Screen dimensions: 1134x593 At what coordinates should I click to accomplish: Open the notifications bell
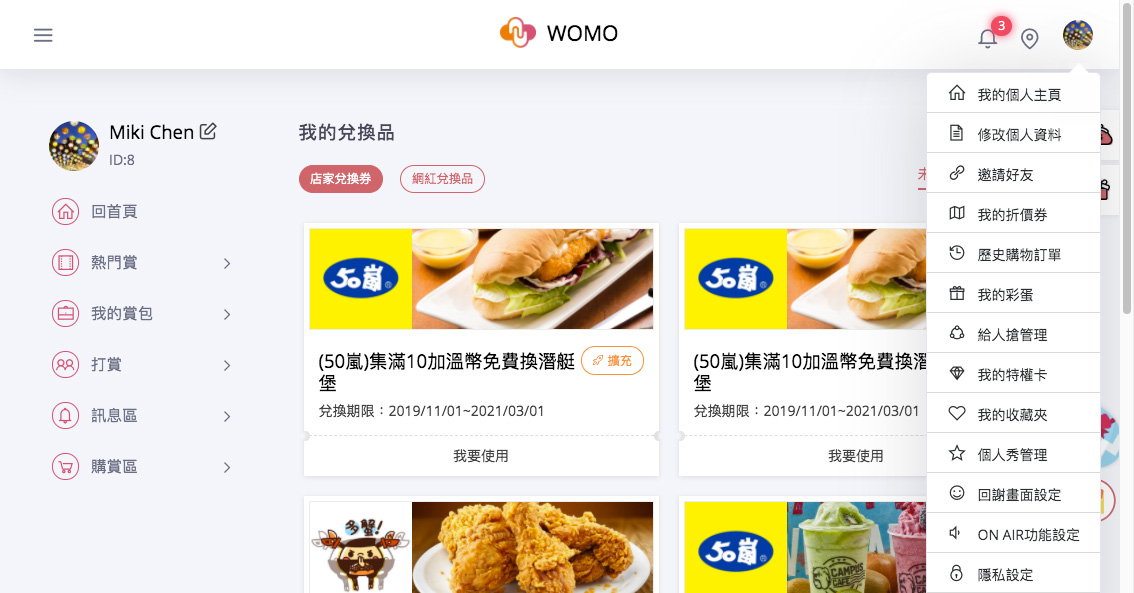[988, 38]
